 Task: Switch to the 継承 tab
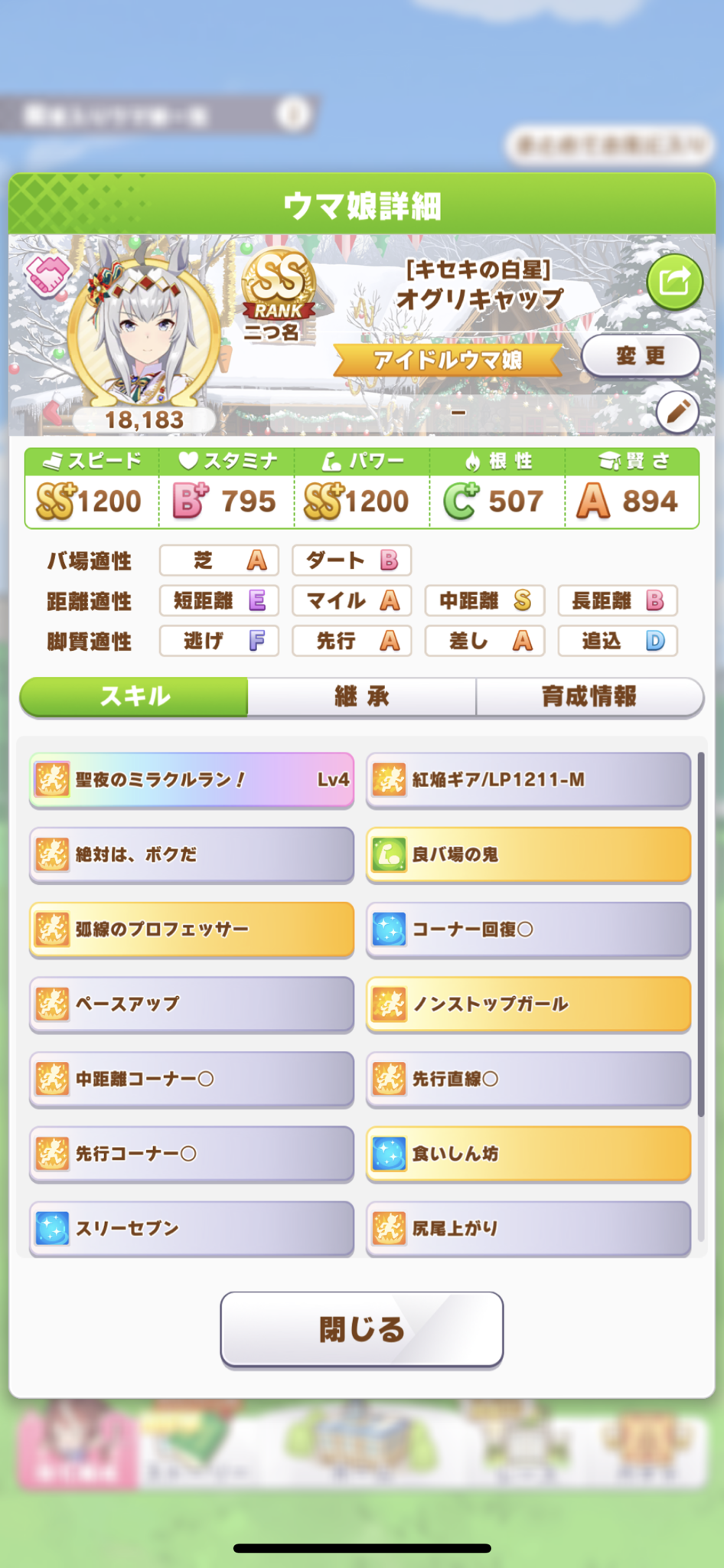point(361,696)
